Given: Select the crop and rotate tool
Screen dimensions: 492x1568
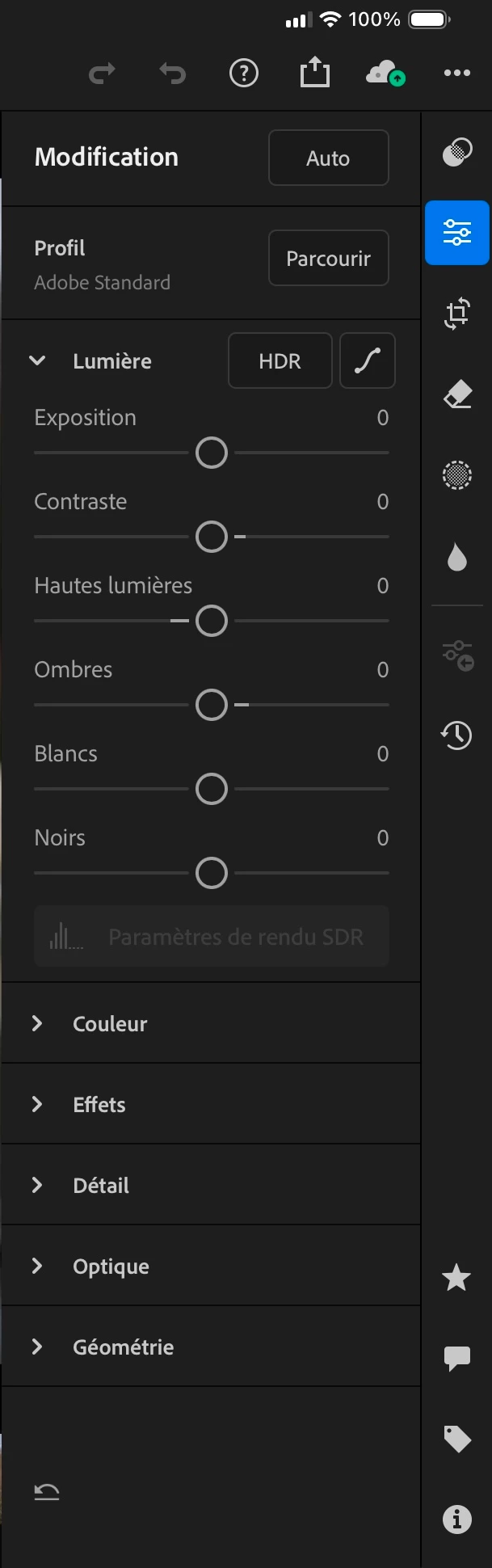Looking at the screenshot, I should pos(457,314).
